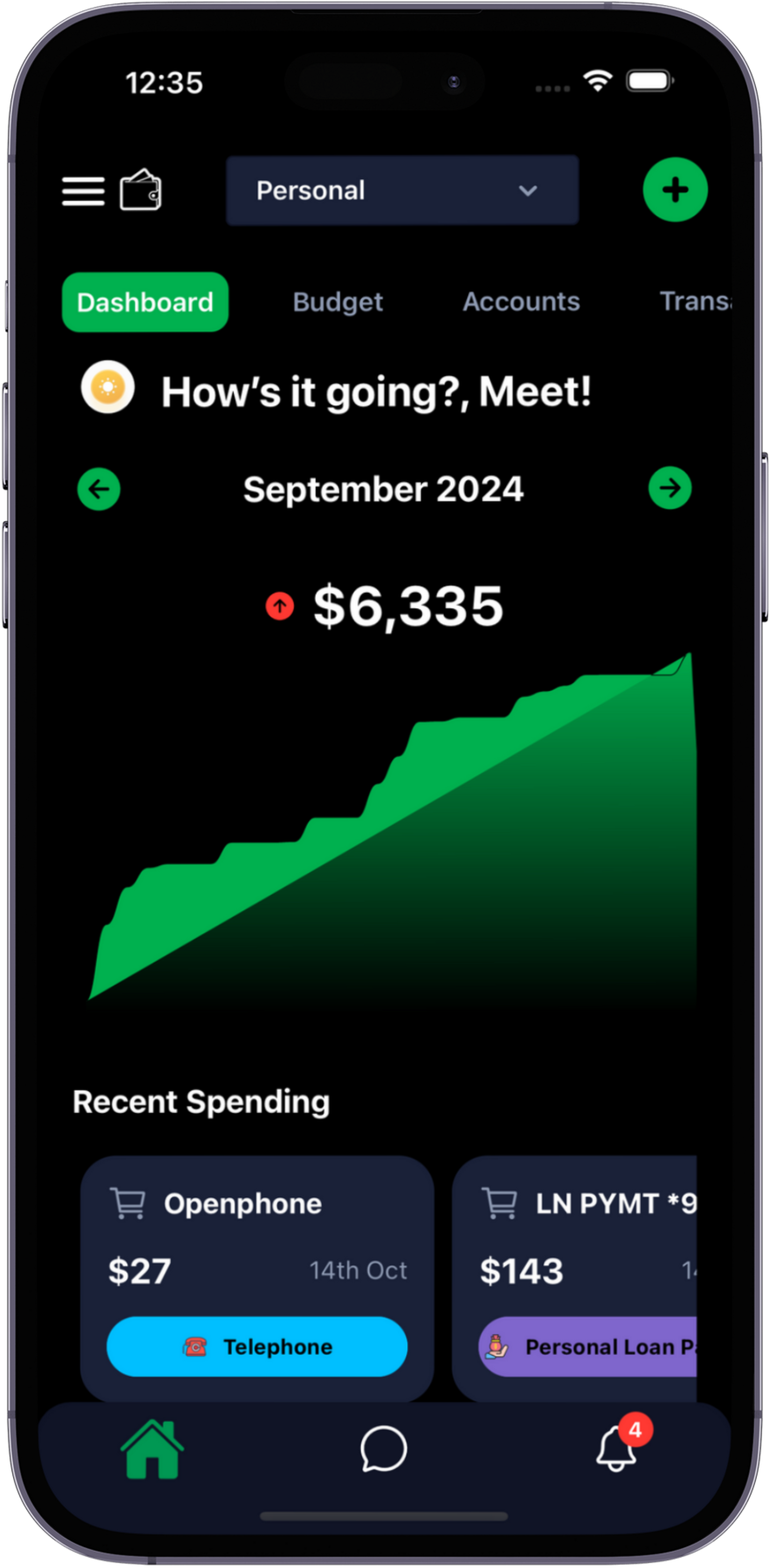Image resolution: width=770 pixels, height=1568 pixels.
Task: Open the chat tab
Action: [383, 1450]
